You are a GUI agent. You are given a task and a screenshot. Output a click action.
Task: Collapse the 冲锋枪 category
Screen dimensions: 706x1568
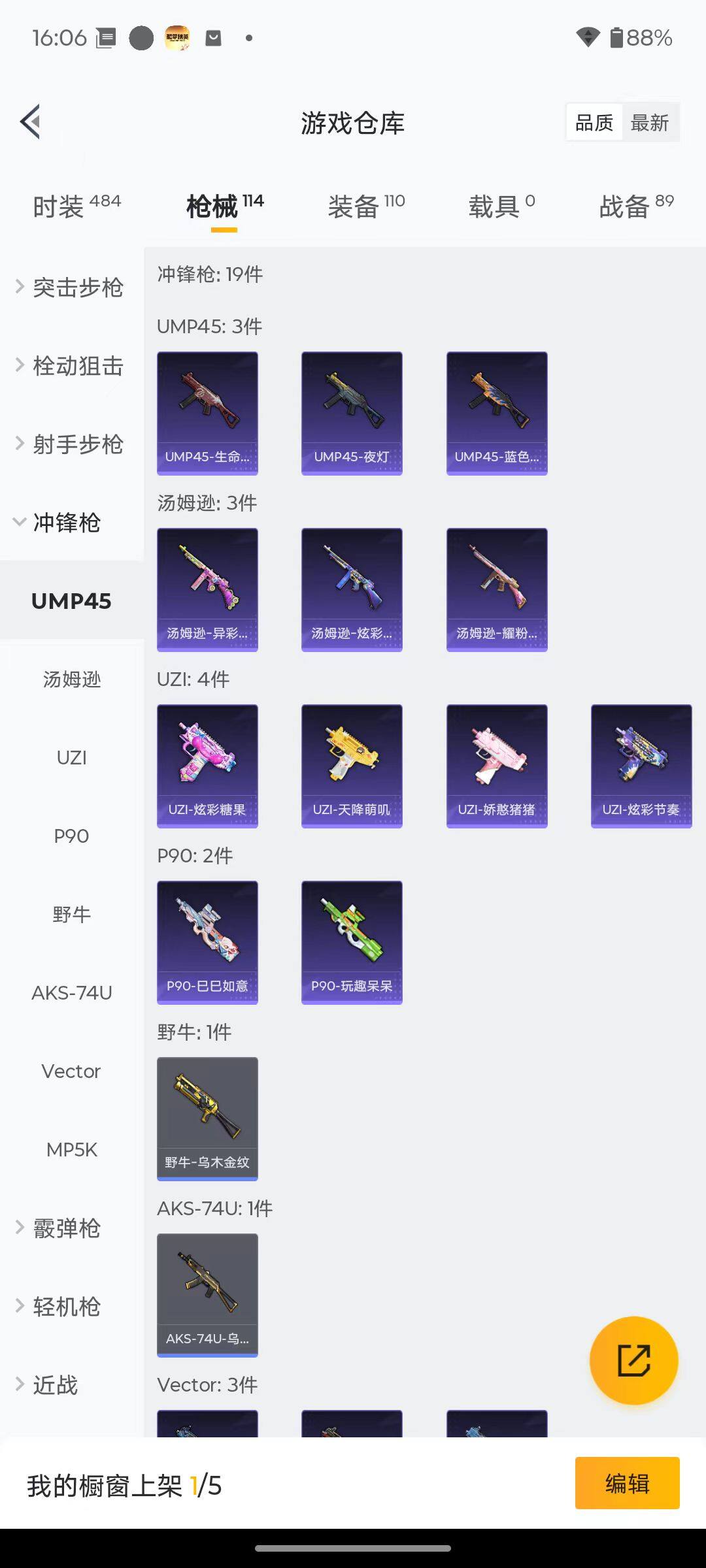(x=66, y=523)
